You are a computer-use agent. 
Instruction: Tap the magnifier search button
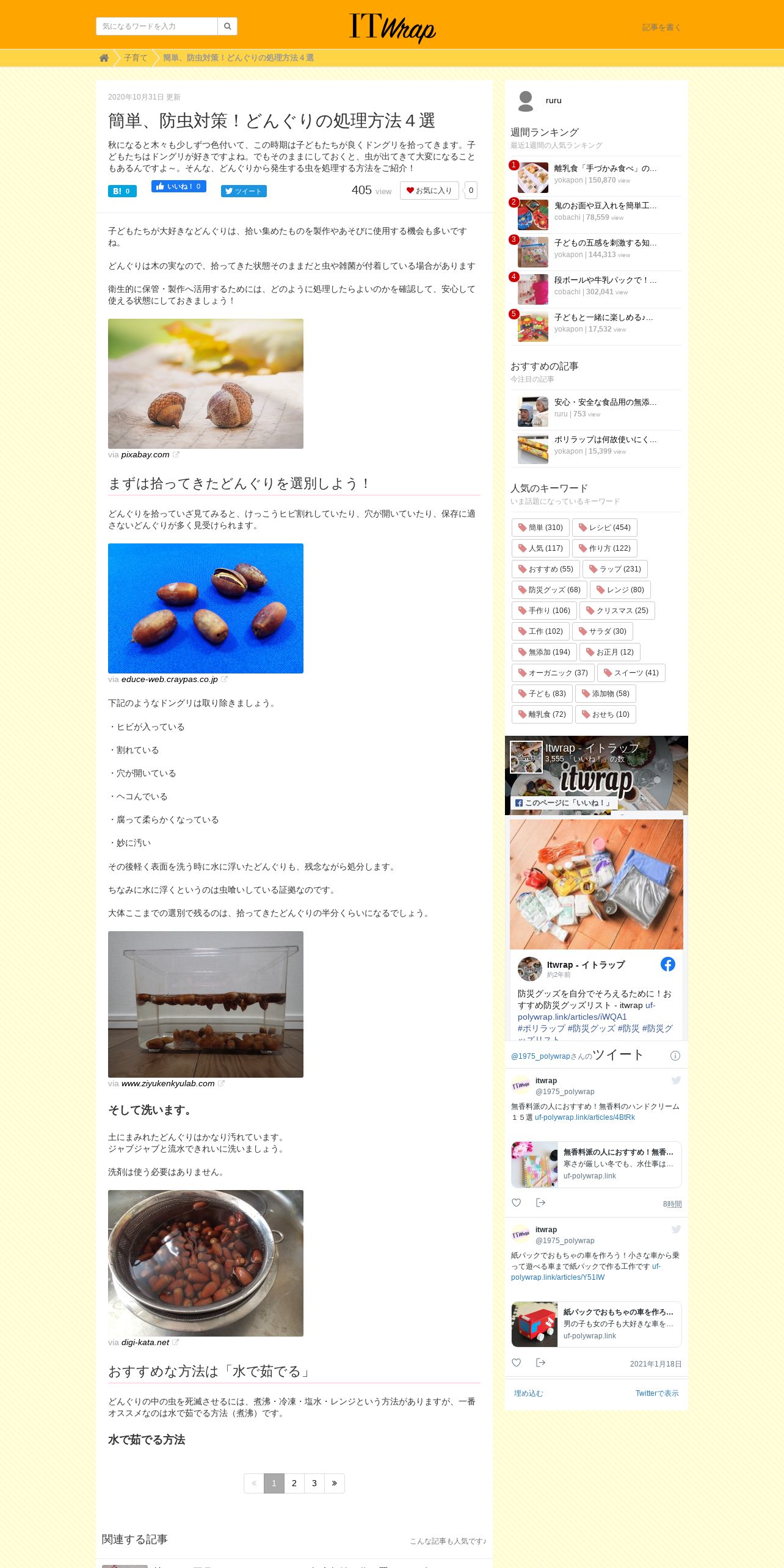[227, 26]
